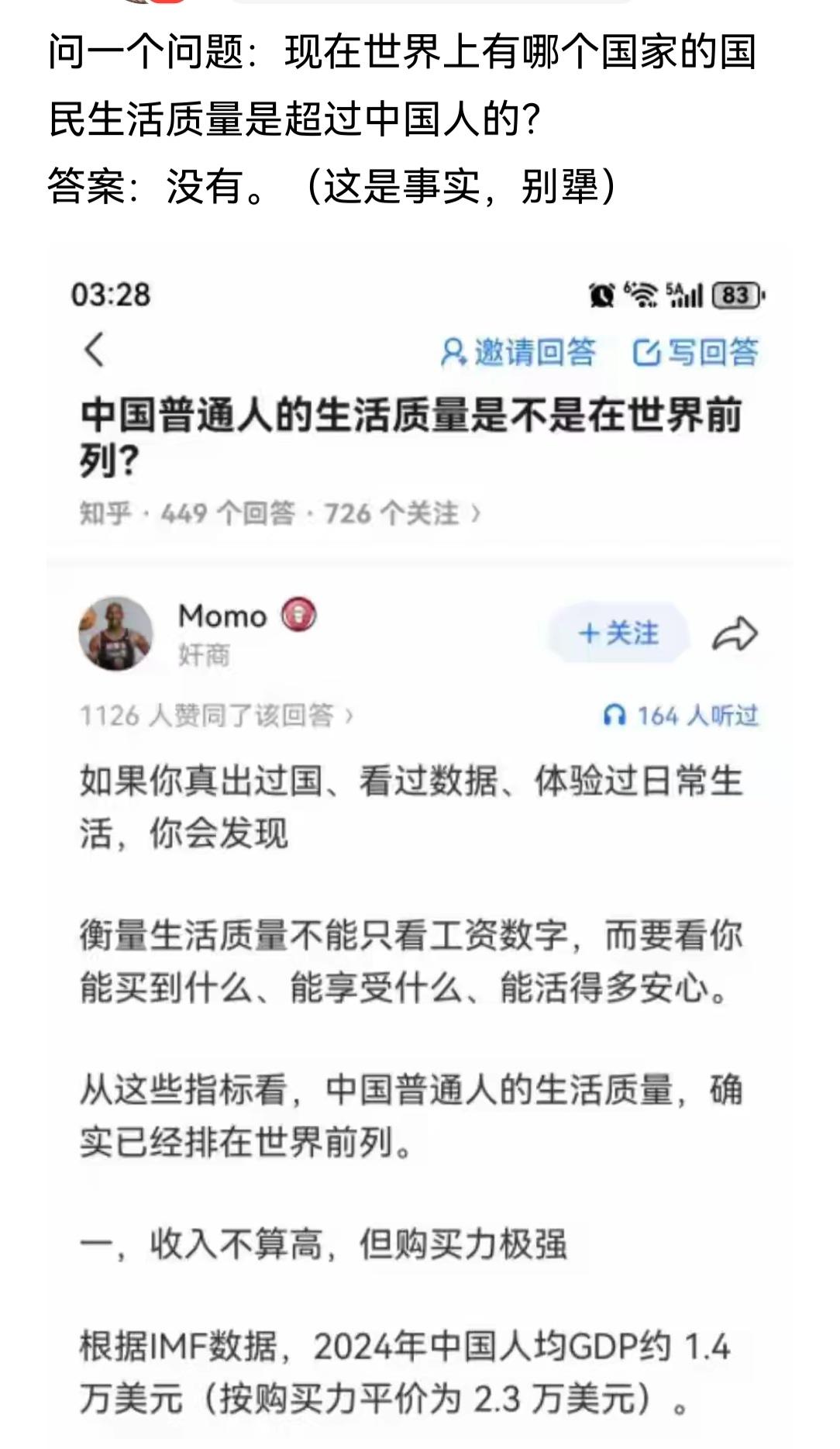The width and height of the screenshot is (840, 1449).
Task: Tap the 邀请回答 invite icon
Action: tap(453, 351)
